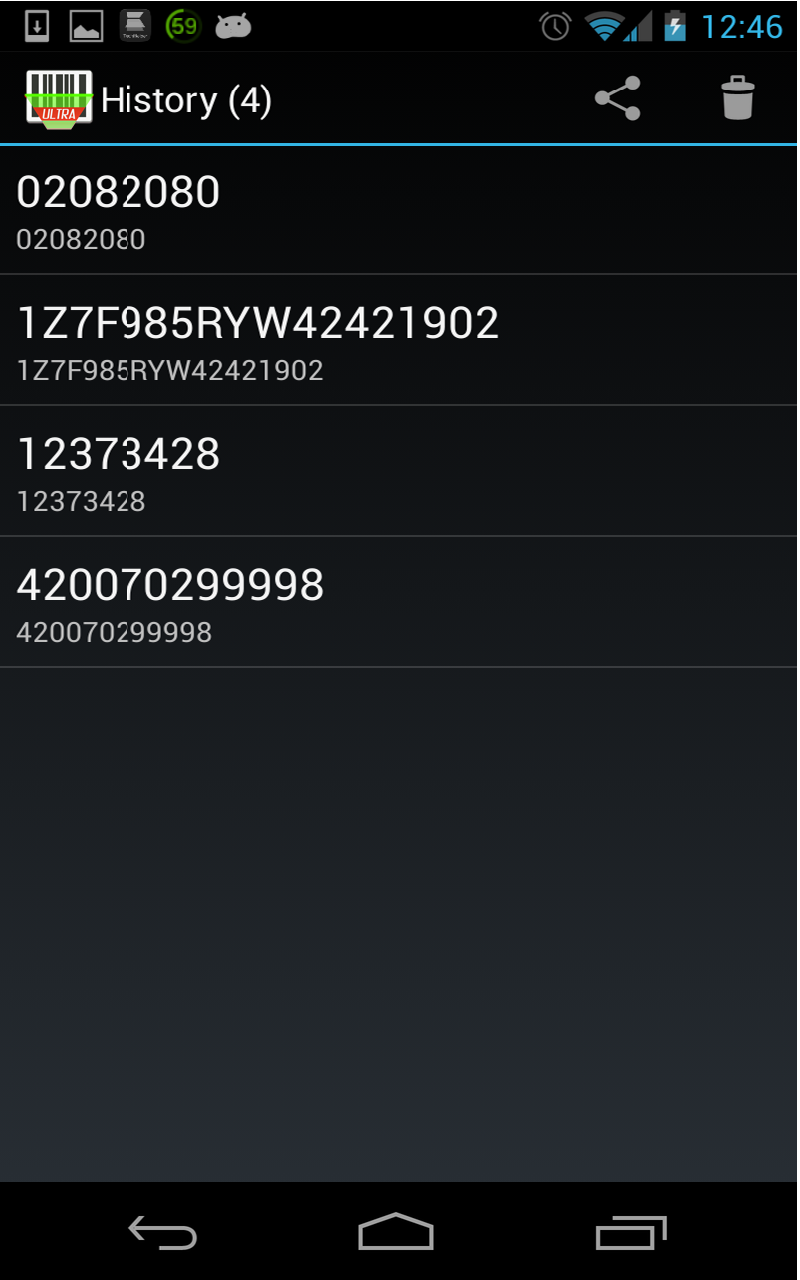Open the Share menu for scan history
800x1280 pixels.
coord(618,98)
